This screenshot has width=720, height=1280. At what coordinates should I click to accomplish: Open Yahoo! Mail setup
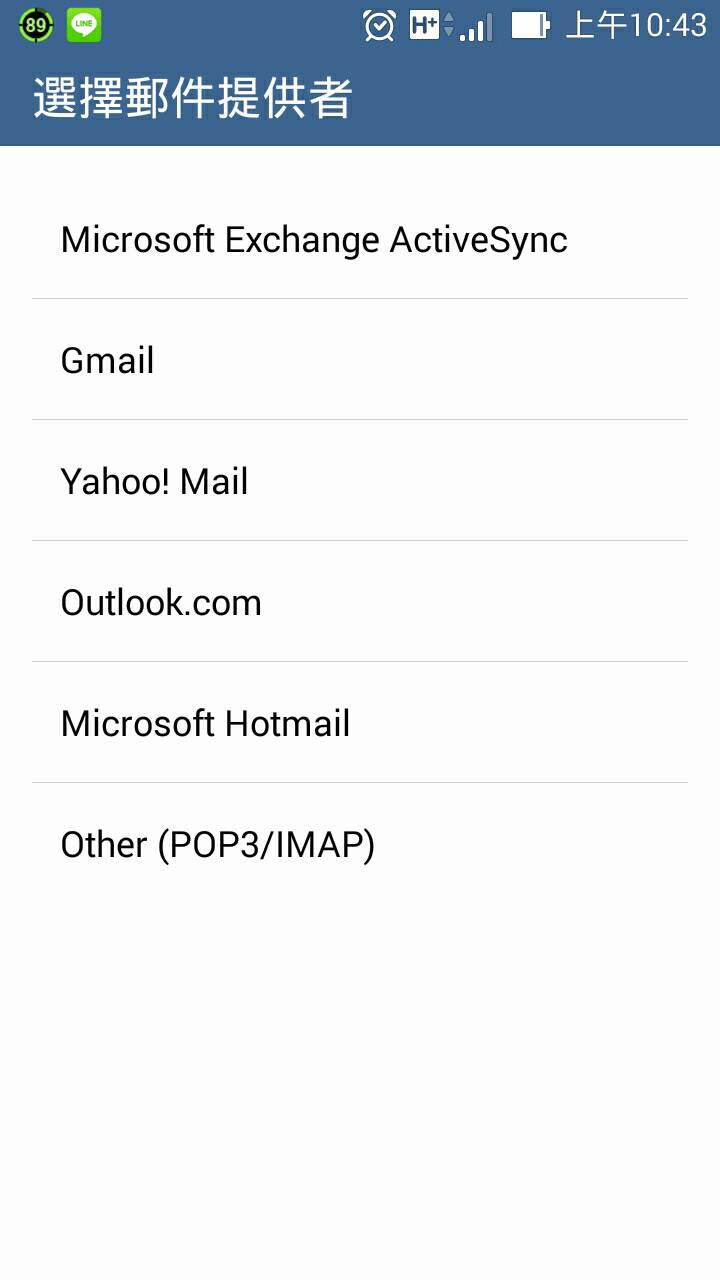(154, 482)
